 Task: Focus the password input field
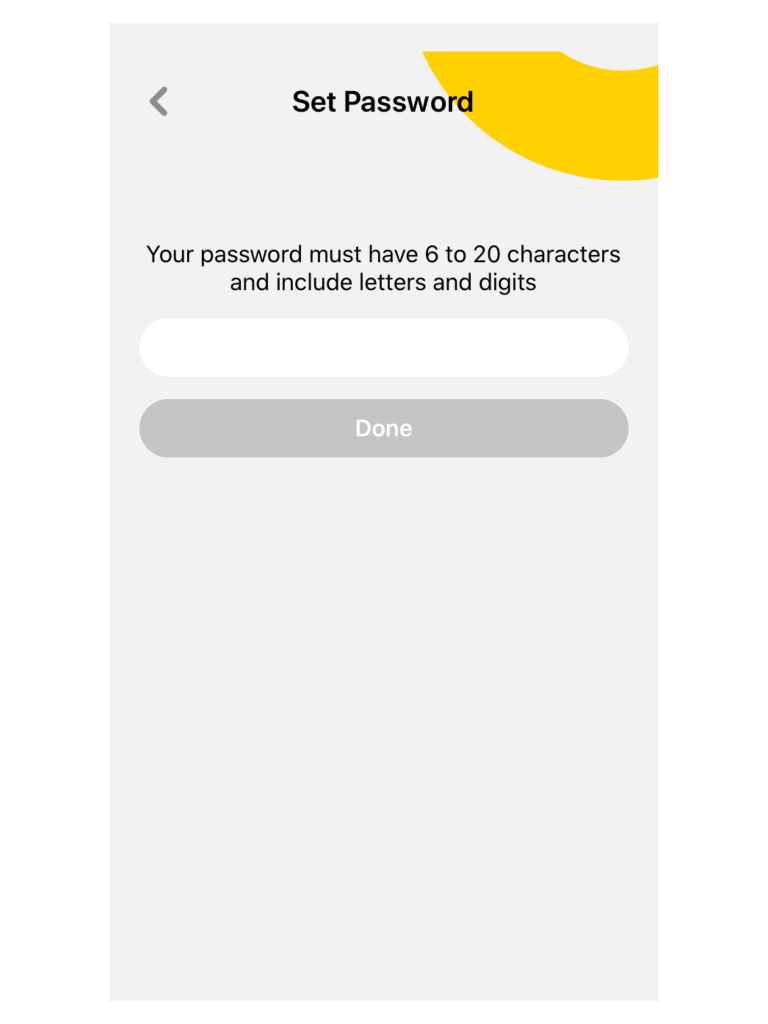(x=383, y=348)
